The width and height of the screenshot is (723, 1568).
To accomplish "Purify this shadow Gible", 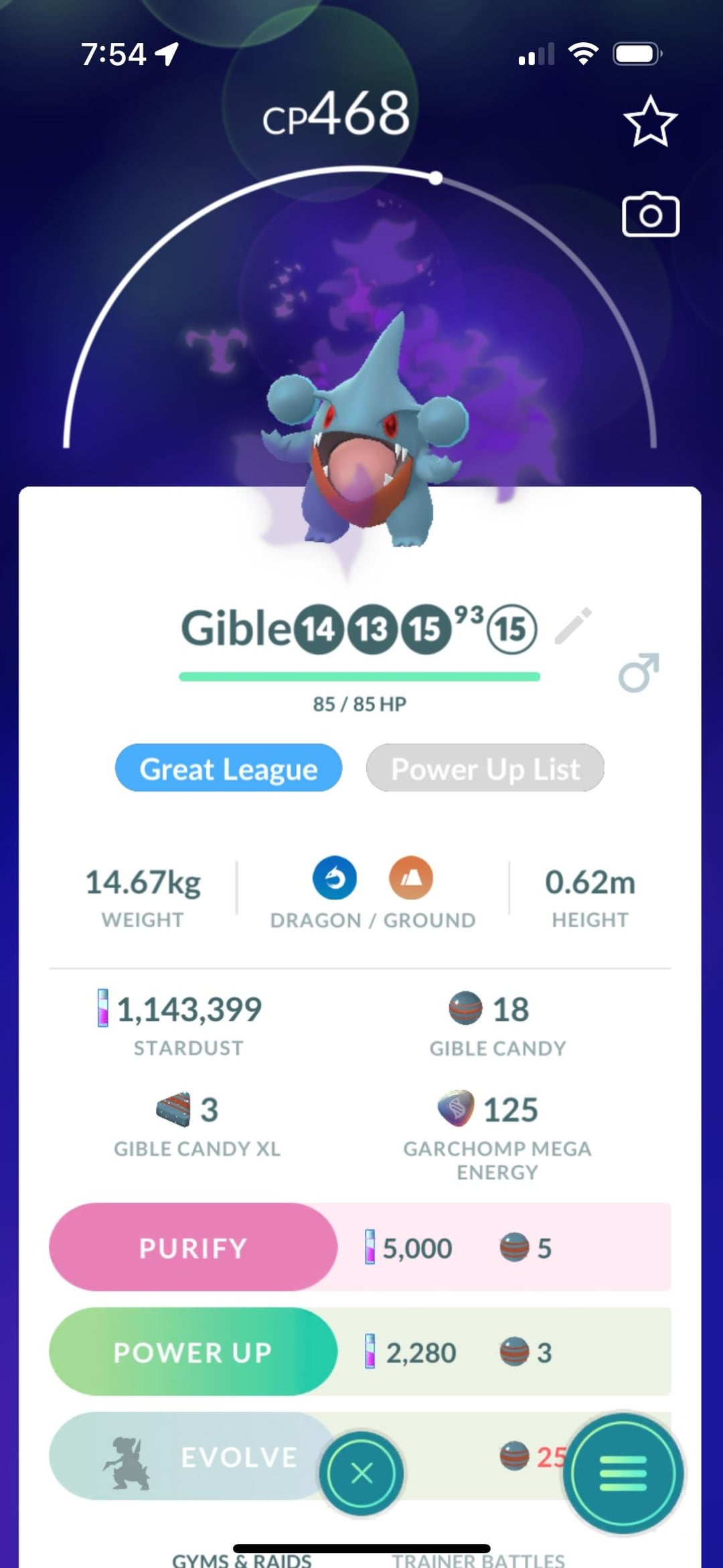I will tap(193, 1248).
